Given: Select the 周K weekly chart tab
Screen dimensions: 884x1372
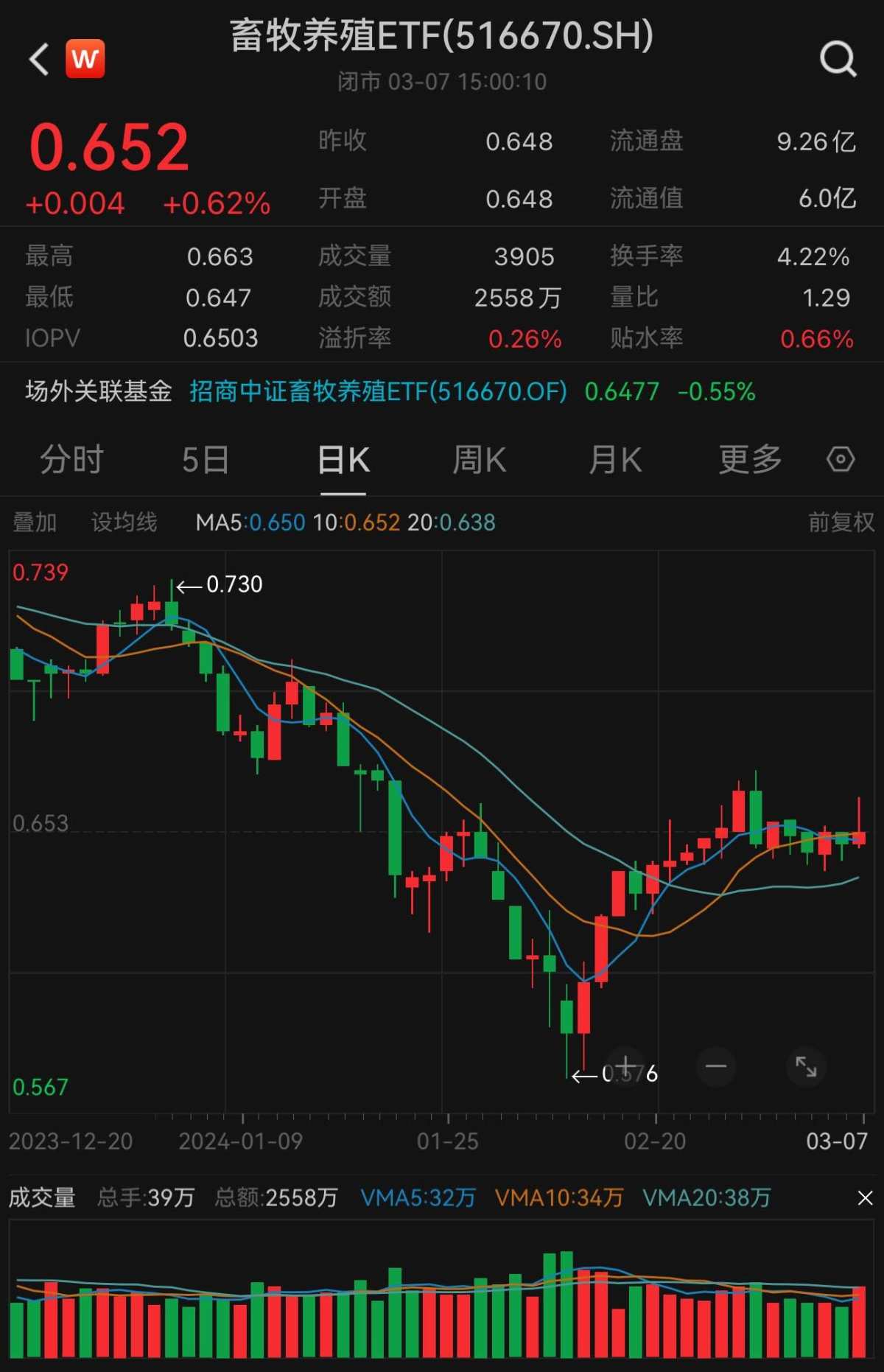Looking at the screenshot, I should 478,458.
